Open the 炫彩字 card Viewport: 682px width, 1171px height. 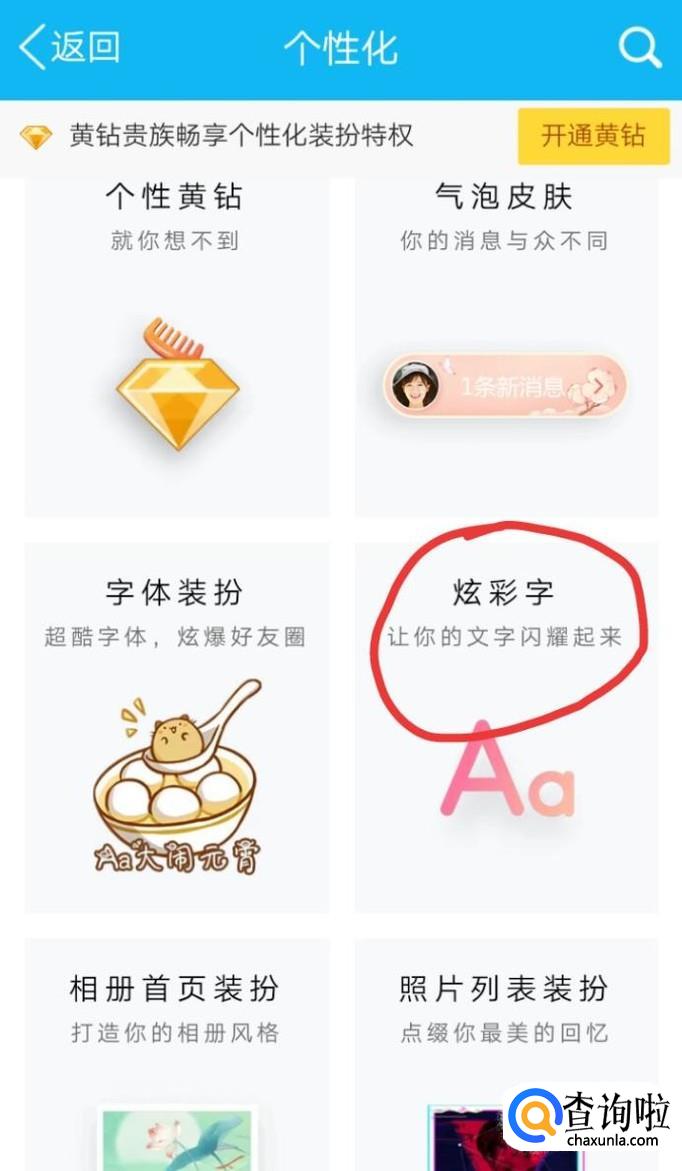506,725
